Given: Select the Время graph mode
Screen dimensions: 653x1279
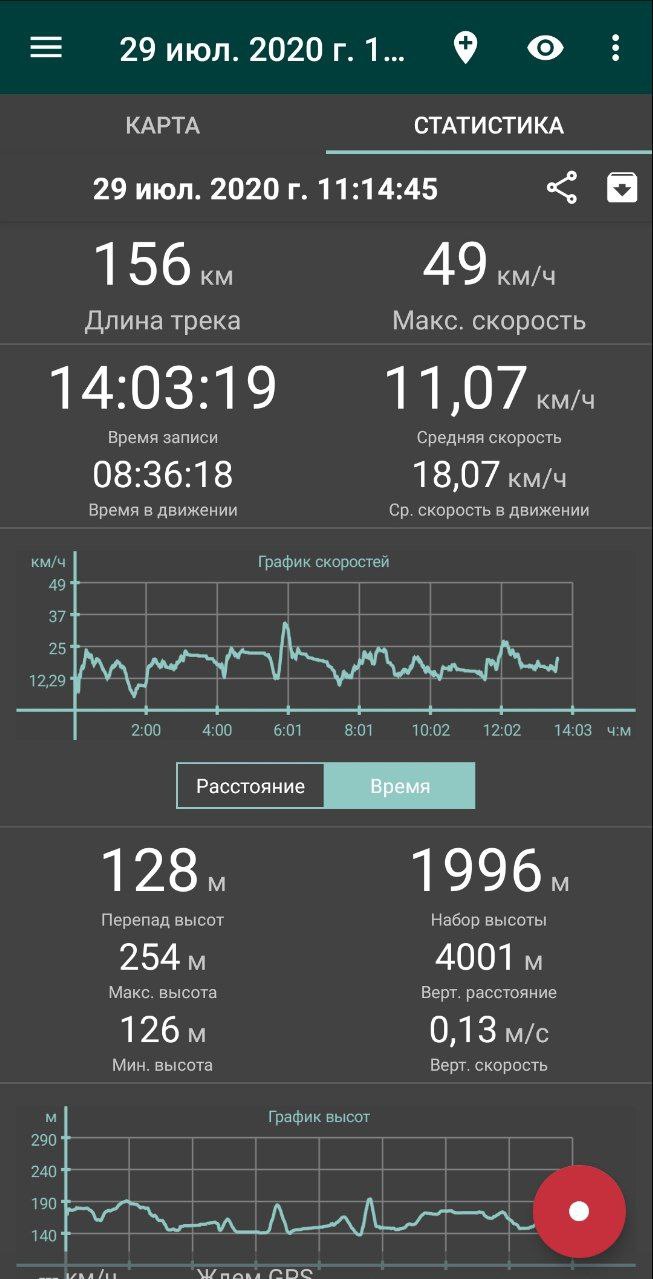Looking at the screenshot, I should [400, 786].
